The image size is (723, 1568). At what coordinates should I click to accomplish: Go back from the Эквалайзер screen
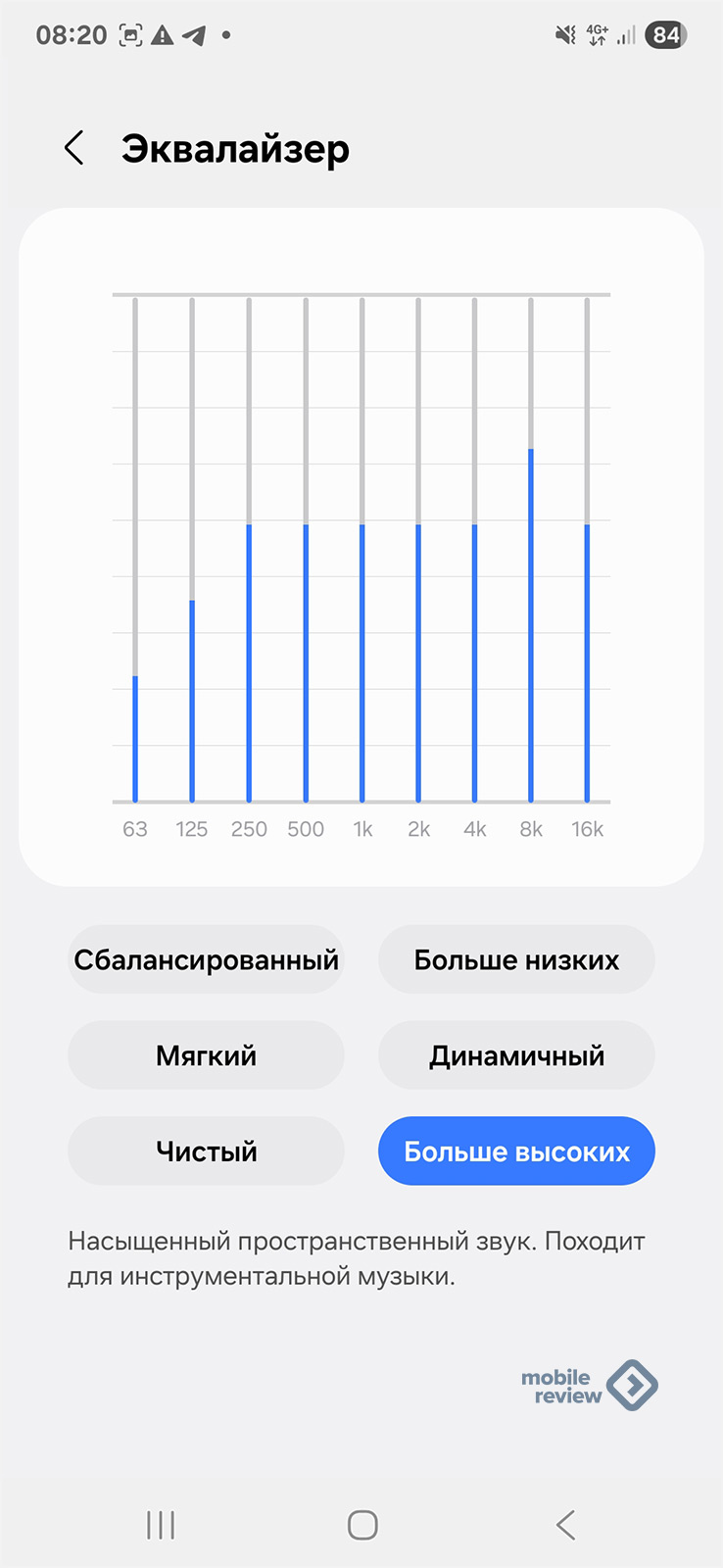(x=73, y=149)
